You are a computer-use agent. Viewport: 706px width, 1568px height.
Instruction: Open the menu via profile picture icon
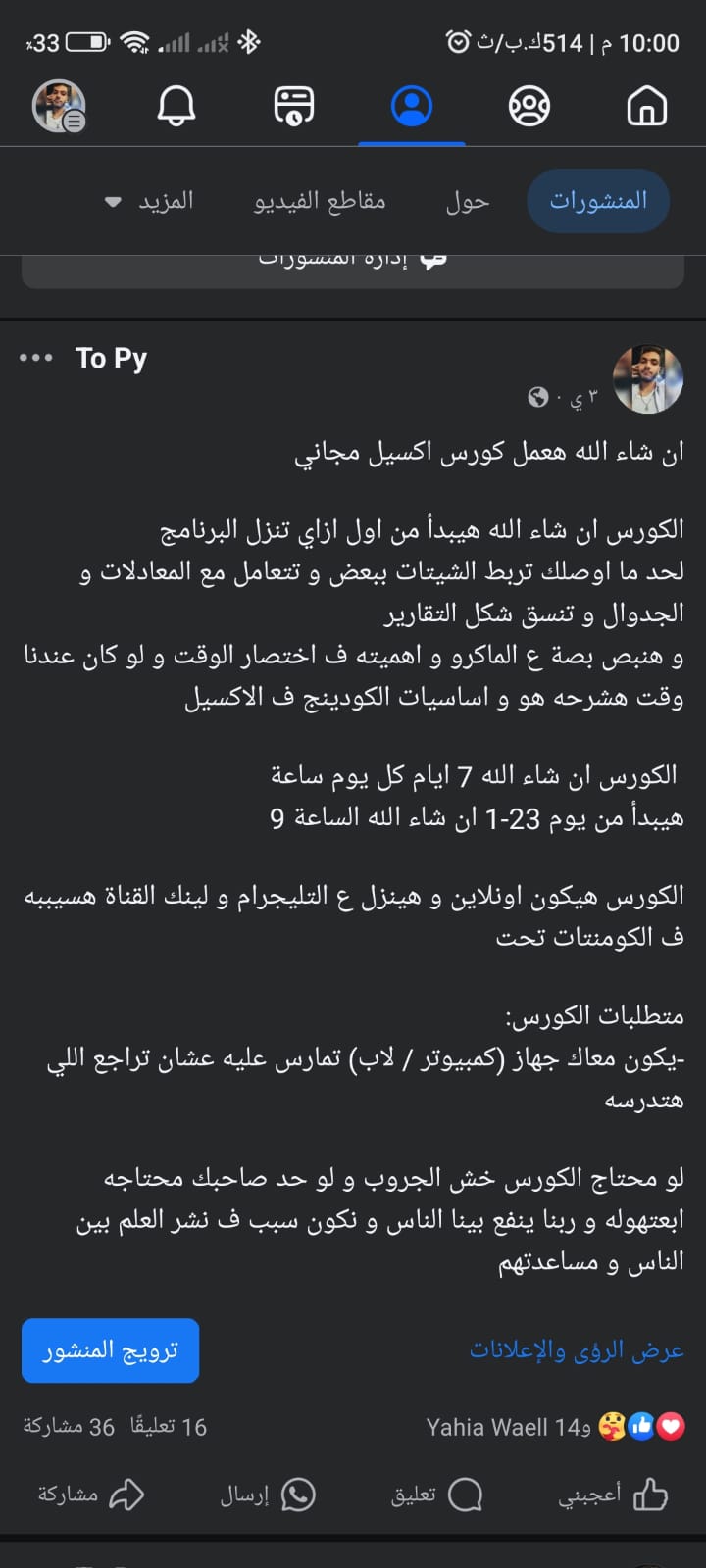coord(60,106)
